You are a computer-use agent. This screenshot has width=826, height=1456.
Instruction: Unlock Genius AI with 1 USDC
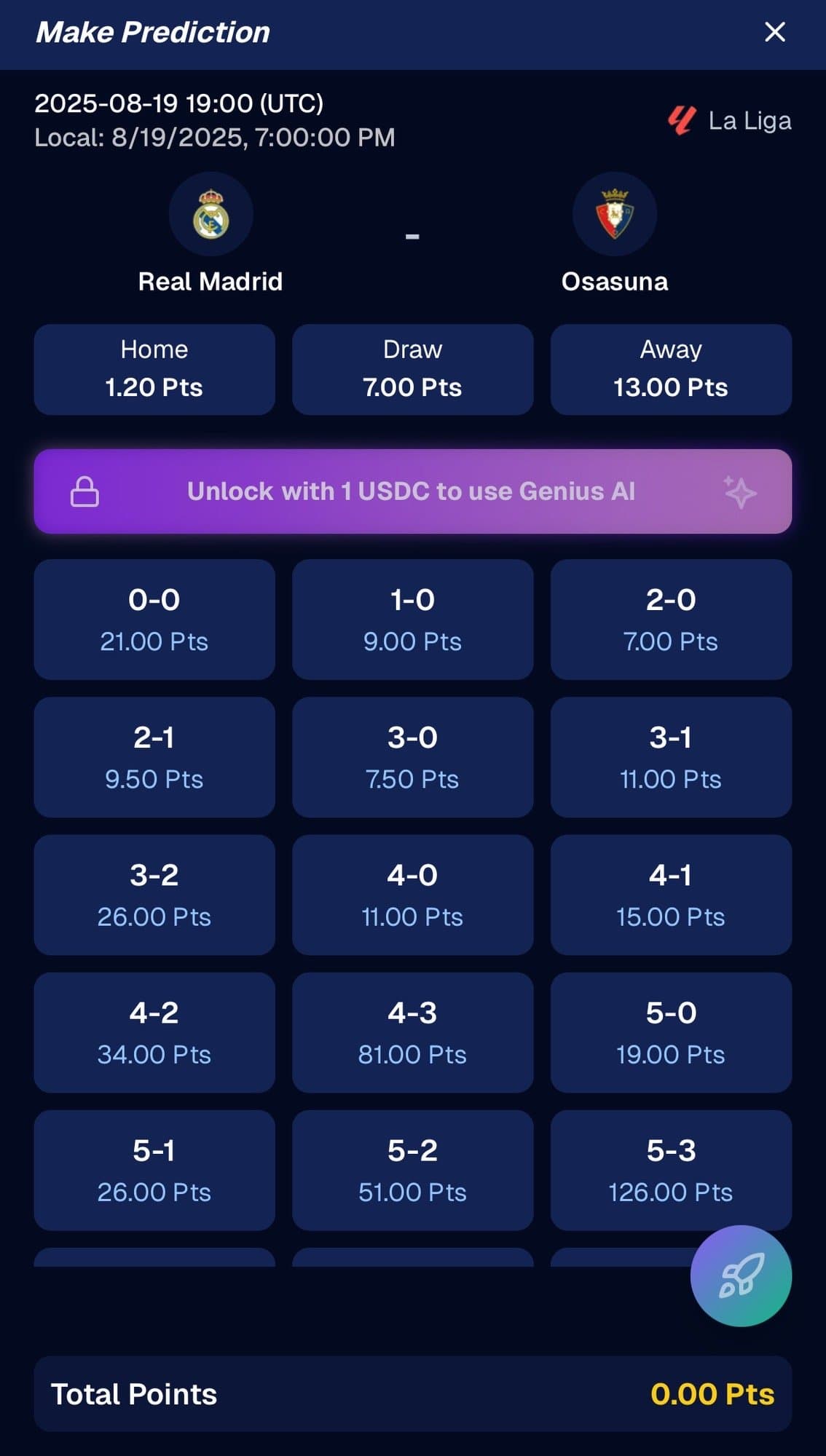coord(412,491)
